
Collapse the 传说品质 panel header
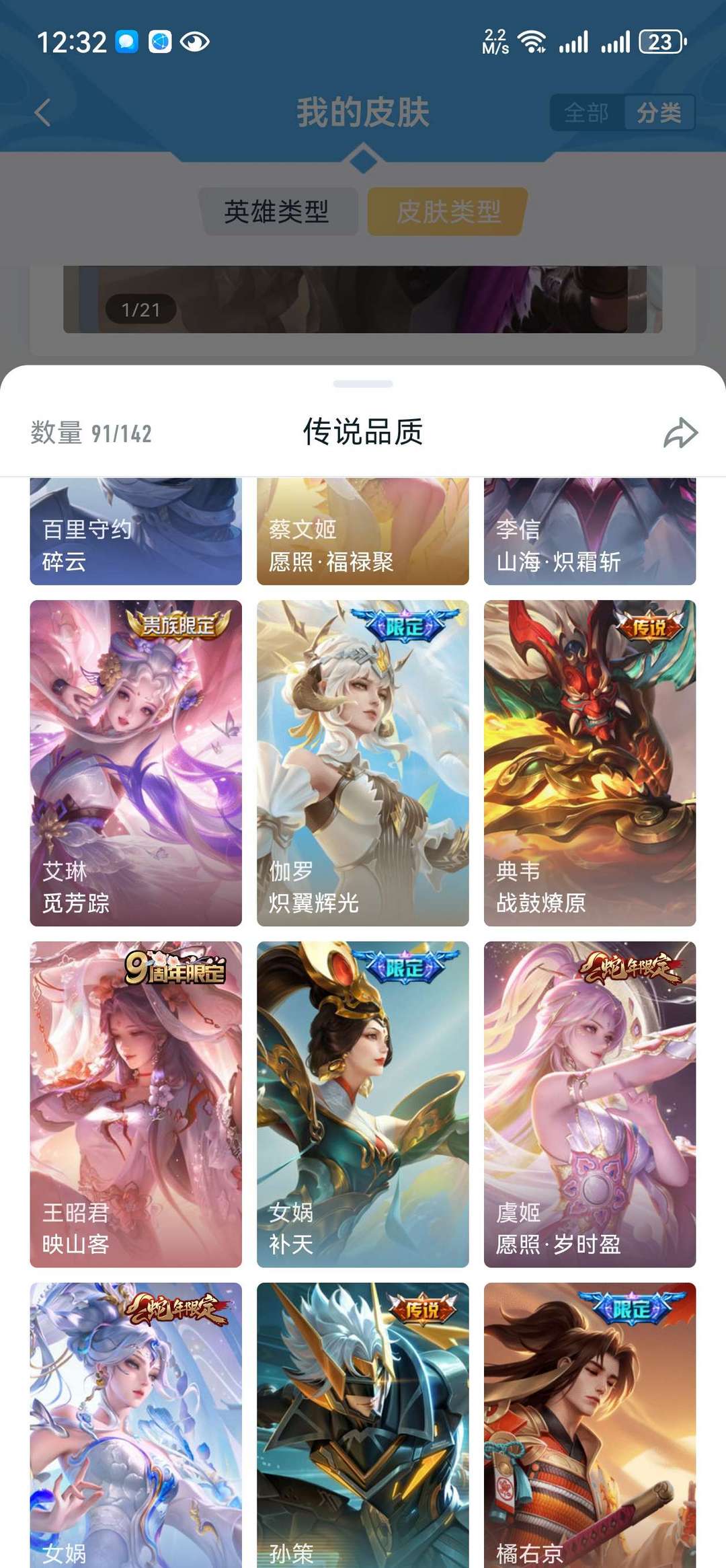363,433
